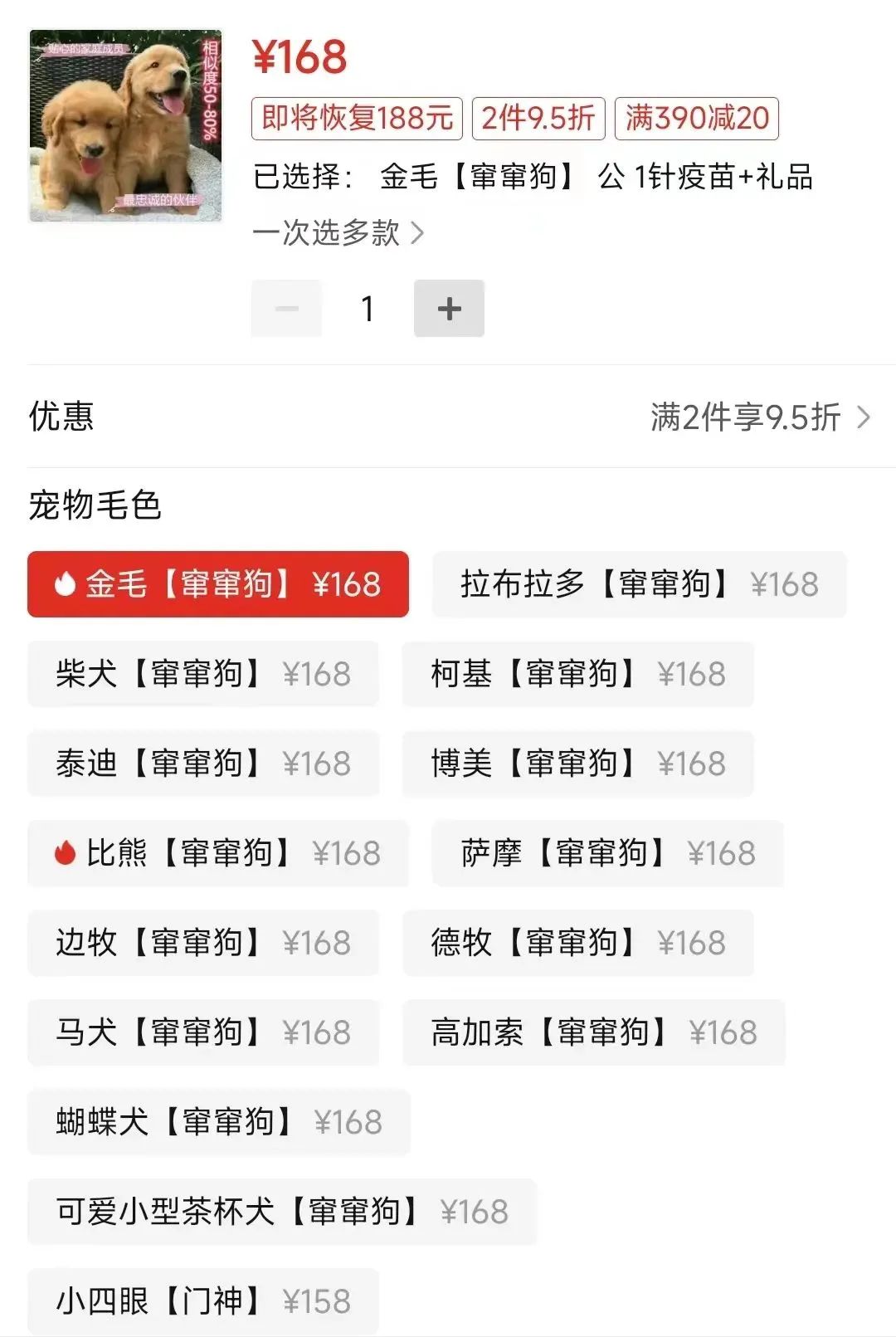896x1337 pixels.
Task: Select the 德牧【窜窜狗】 option
Action: pos(577,943)
